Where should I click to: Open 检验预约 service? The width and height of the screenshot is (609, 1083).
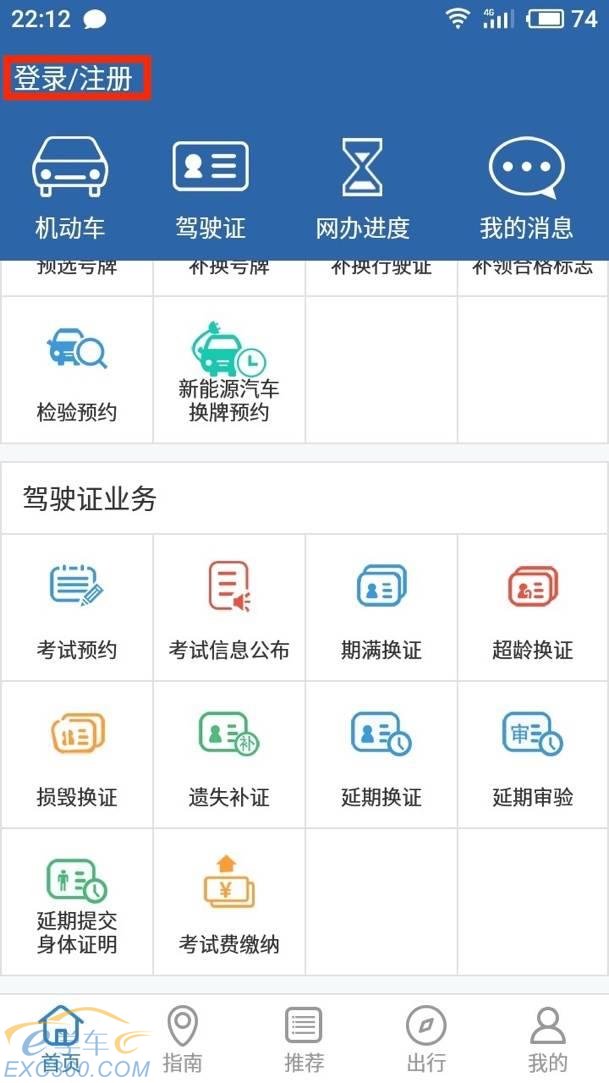(x=77, y=370)
